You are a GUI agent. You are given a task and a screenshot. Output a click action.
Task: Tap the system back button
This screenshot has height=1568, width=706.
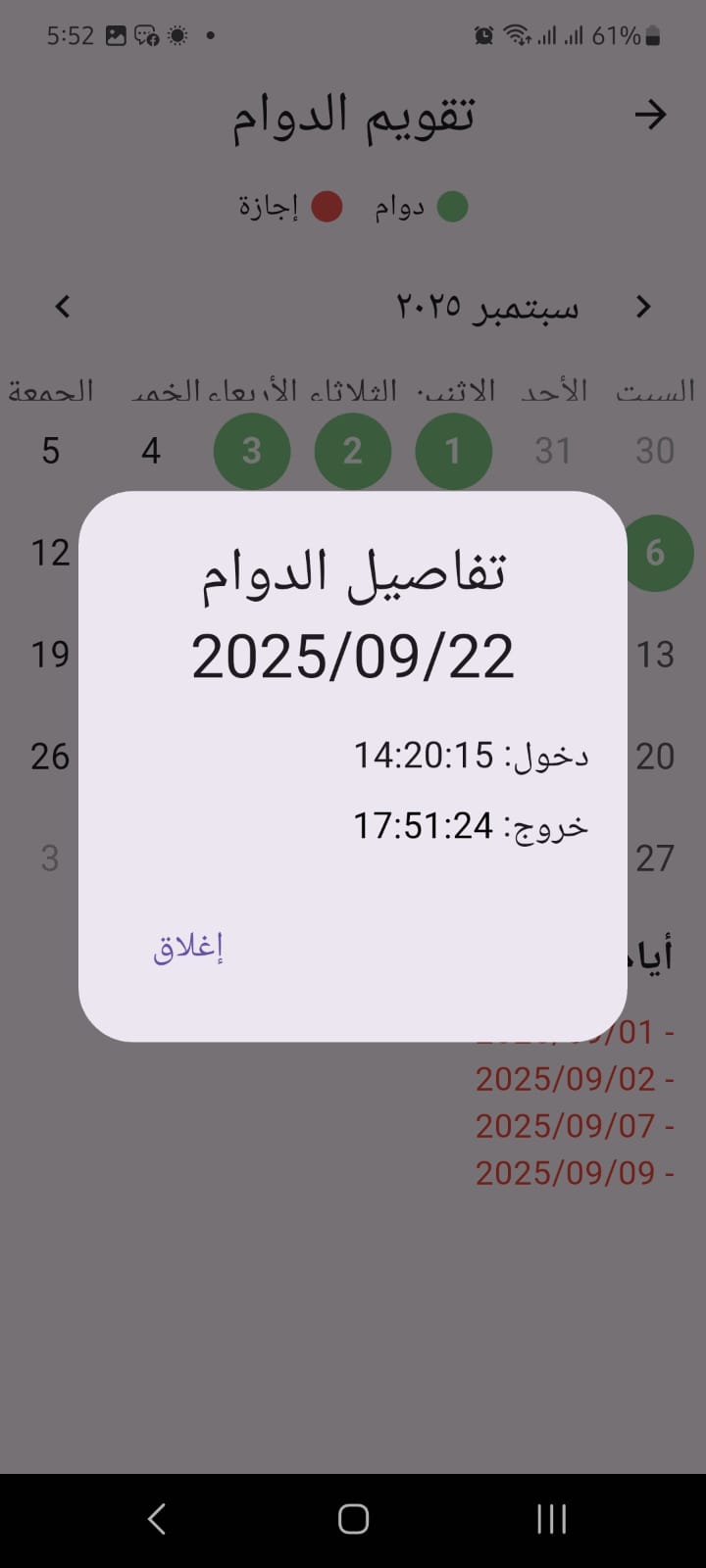(157, 1519)
